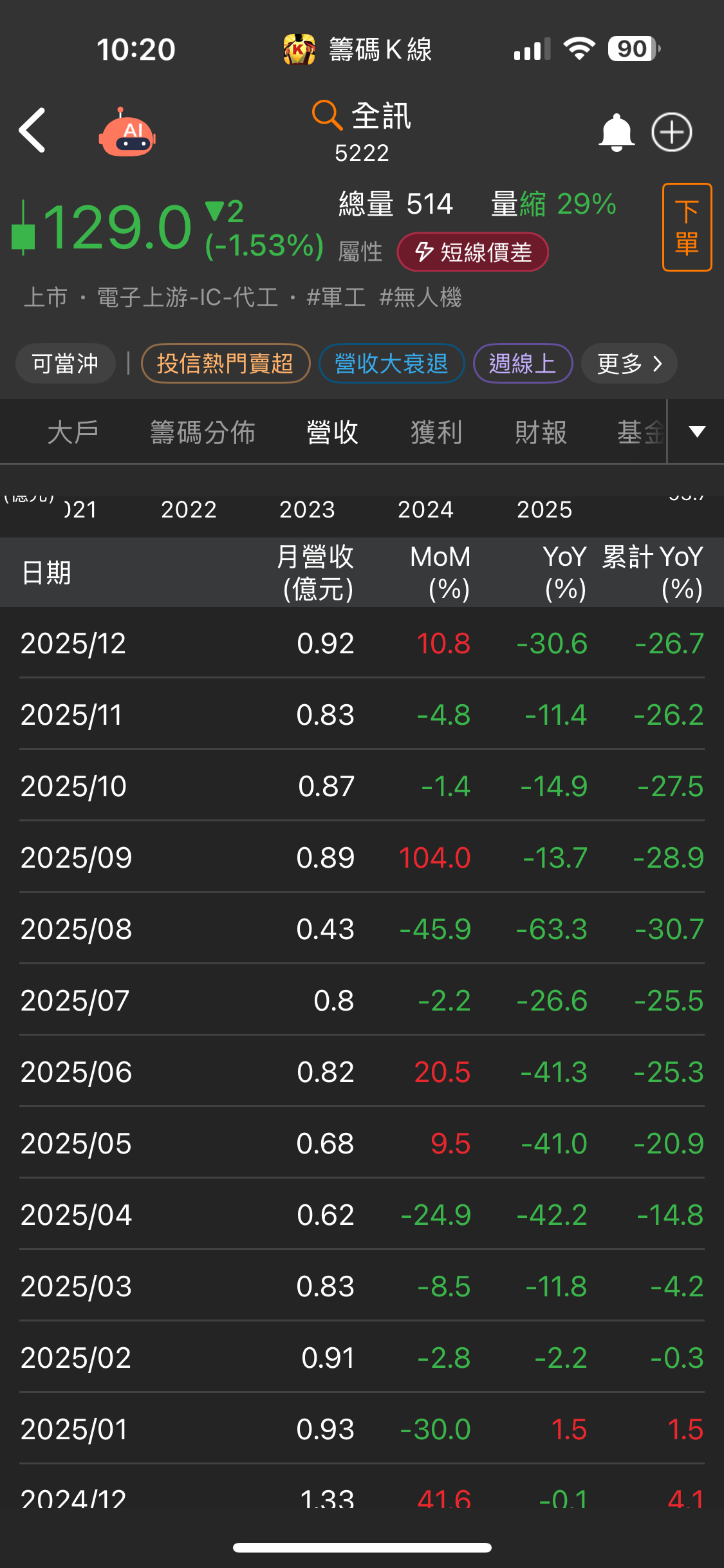Open the 短線價差 attribute tag
Screen dimensions: 724x1568
tap(473, 252)
